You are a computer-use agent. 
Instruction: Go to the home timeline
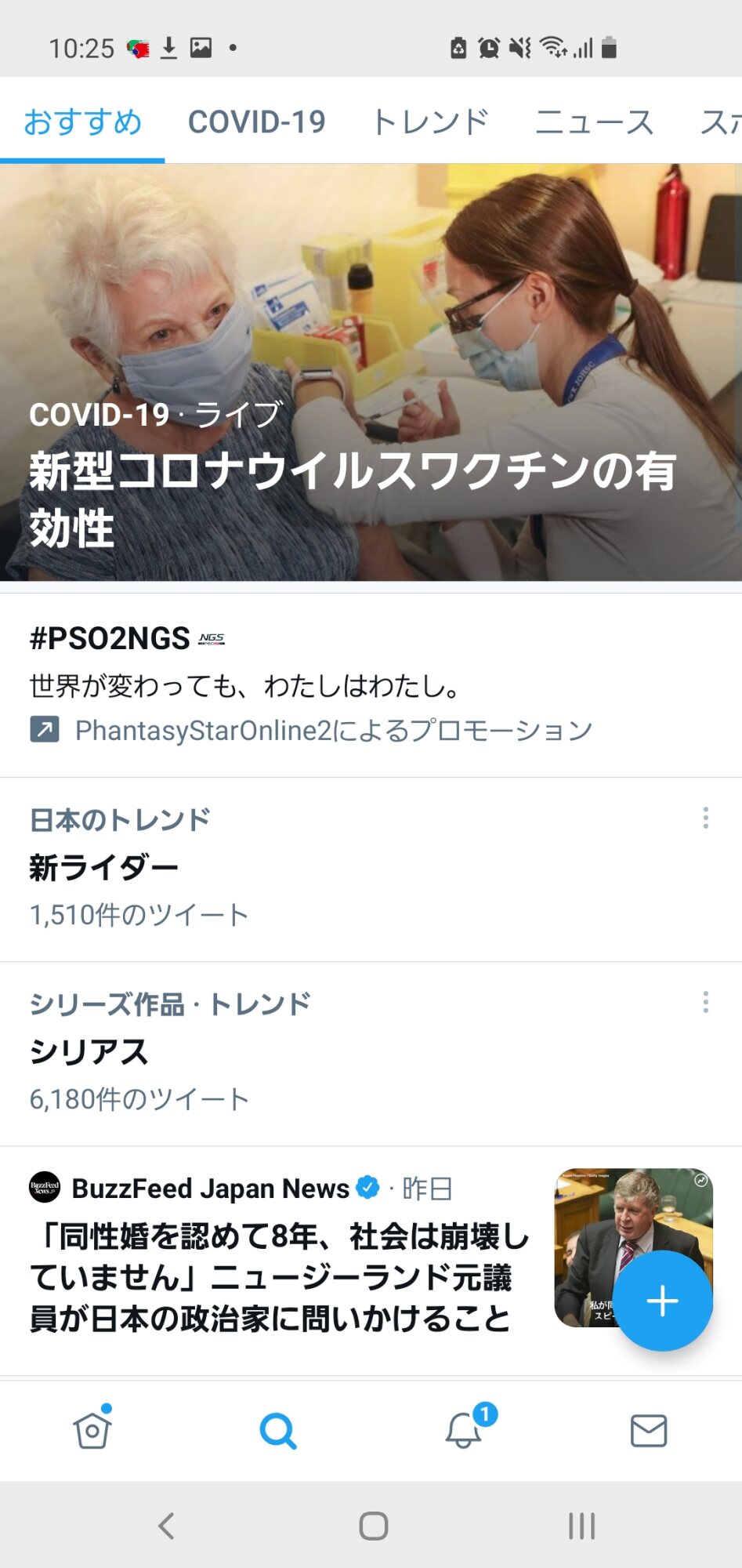tap(92, 1431)
